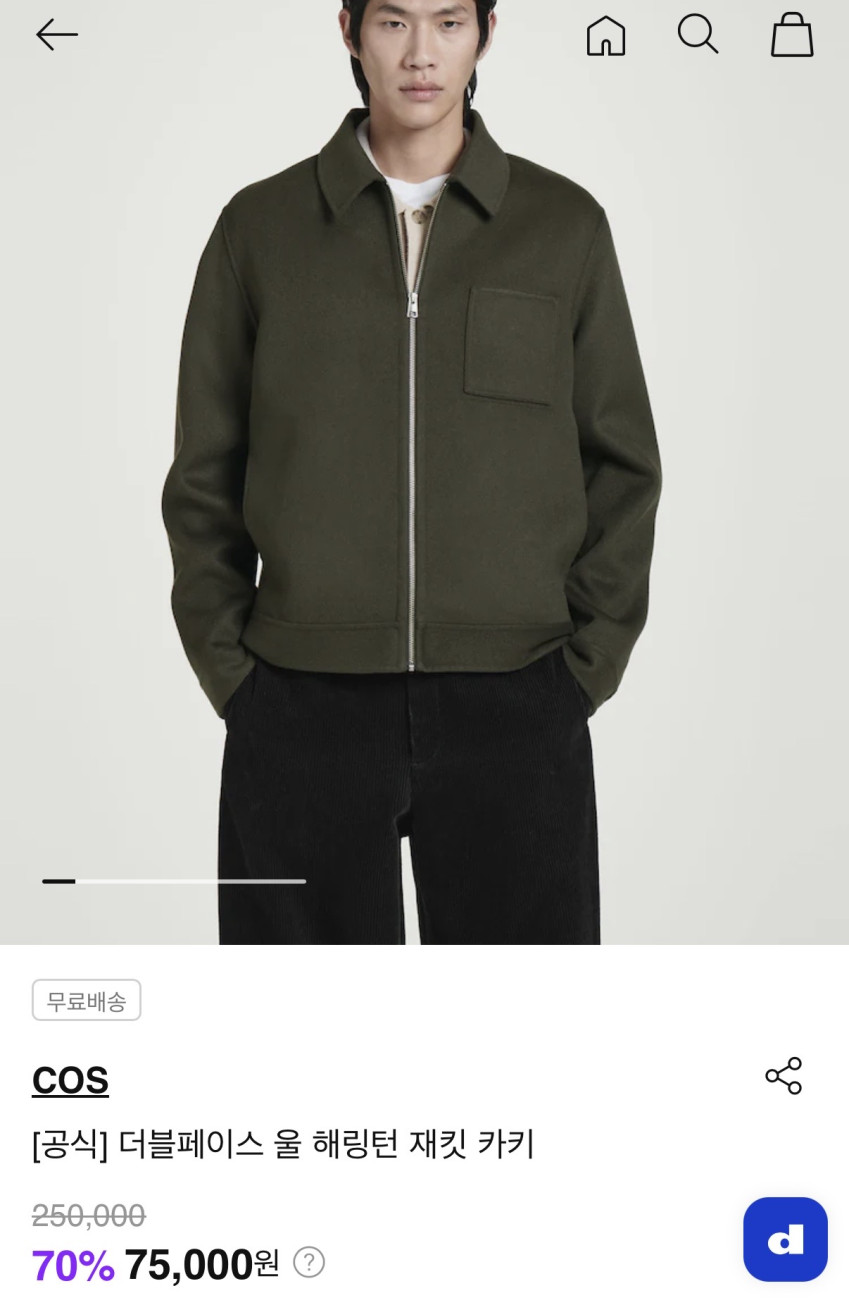Screen dimensions: 849x1305
Task: Open the shopping bag
Action: coord(791,35)
